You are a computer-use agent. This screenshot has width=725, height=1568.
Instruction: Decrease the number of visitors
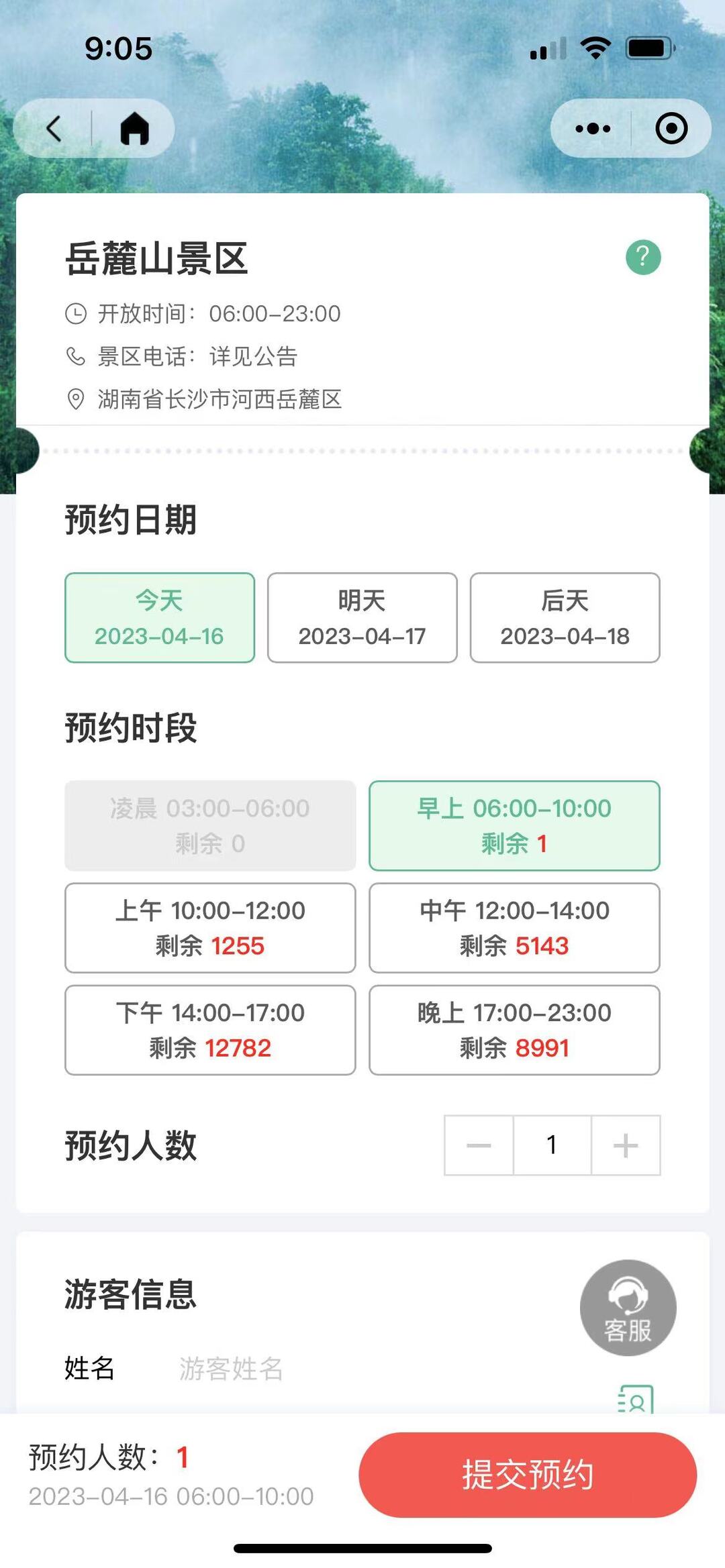pyautogui.click(x=479, y=1145)
